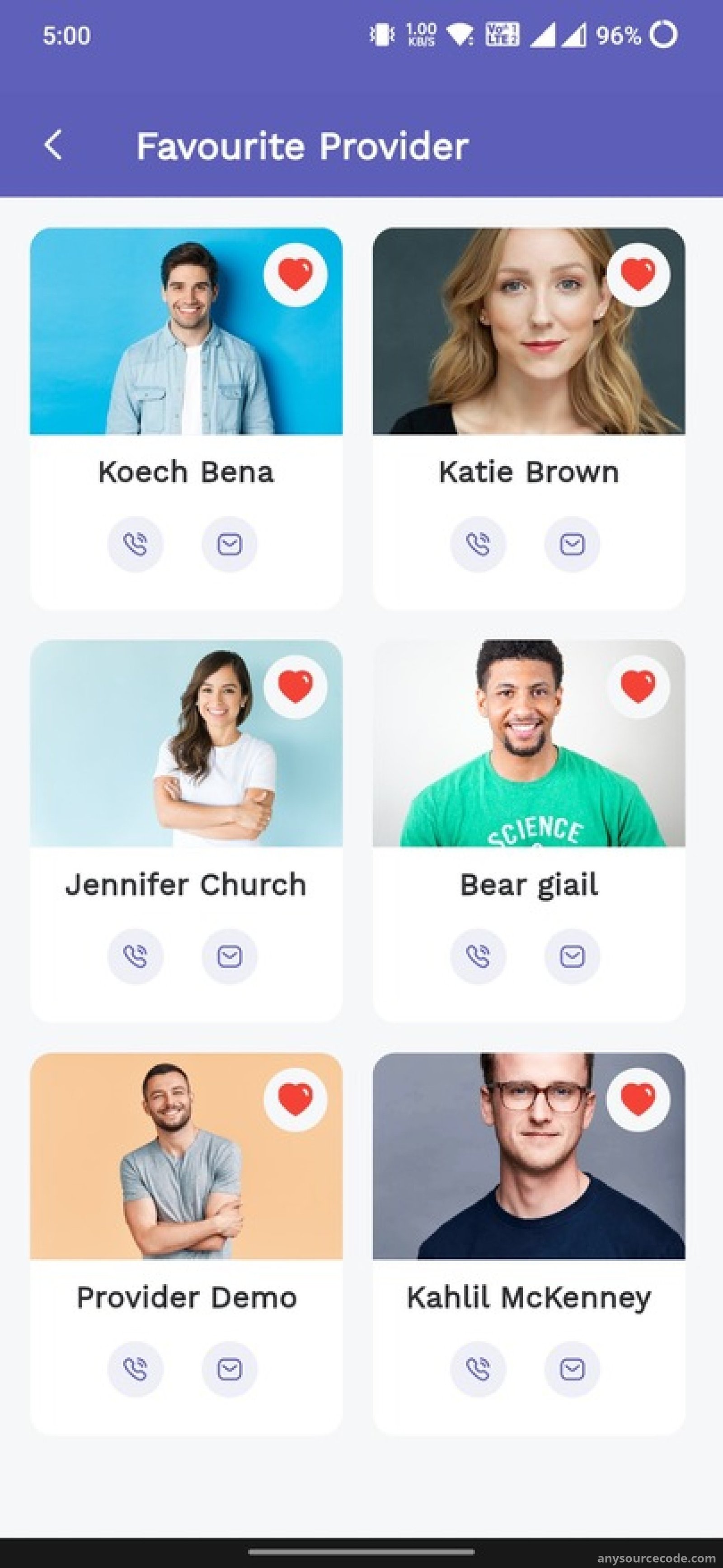Email Jennifer Church
The width and height of the screenshot is (723, 1568).
(230, 956)
